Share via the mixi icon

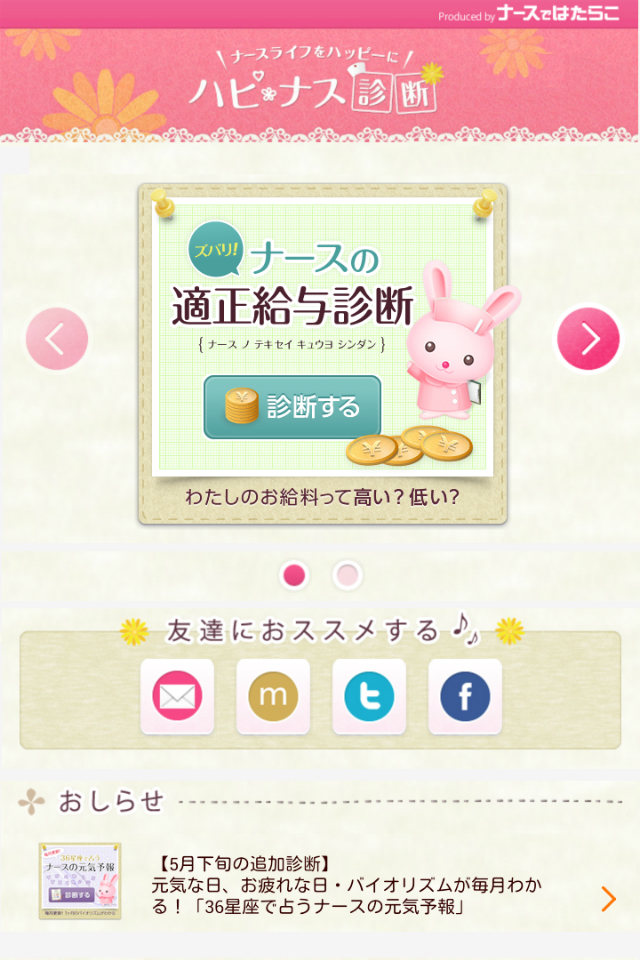tap(273, 697)
